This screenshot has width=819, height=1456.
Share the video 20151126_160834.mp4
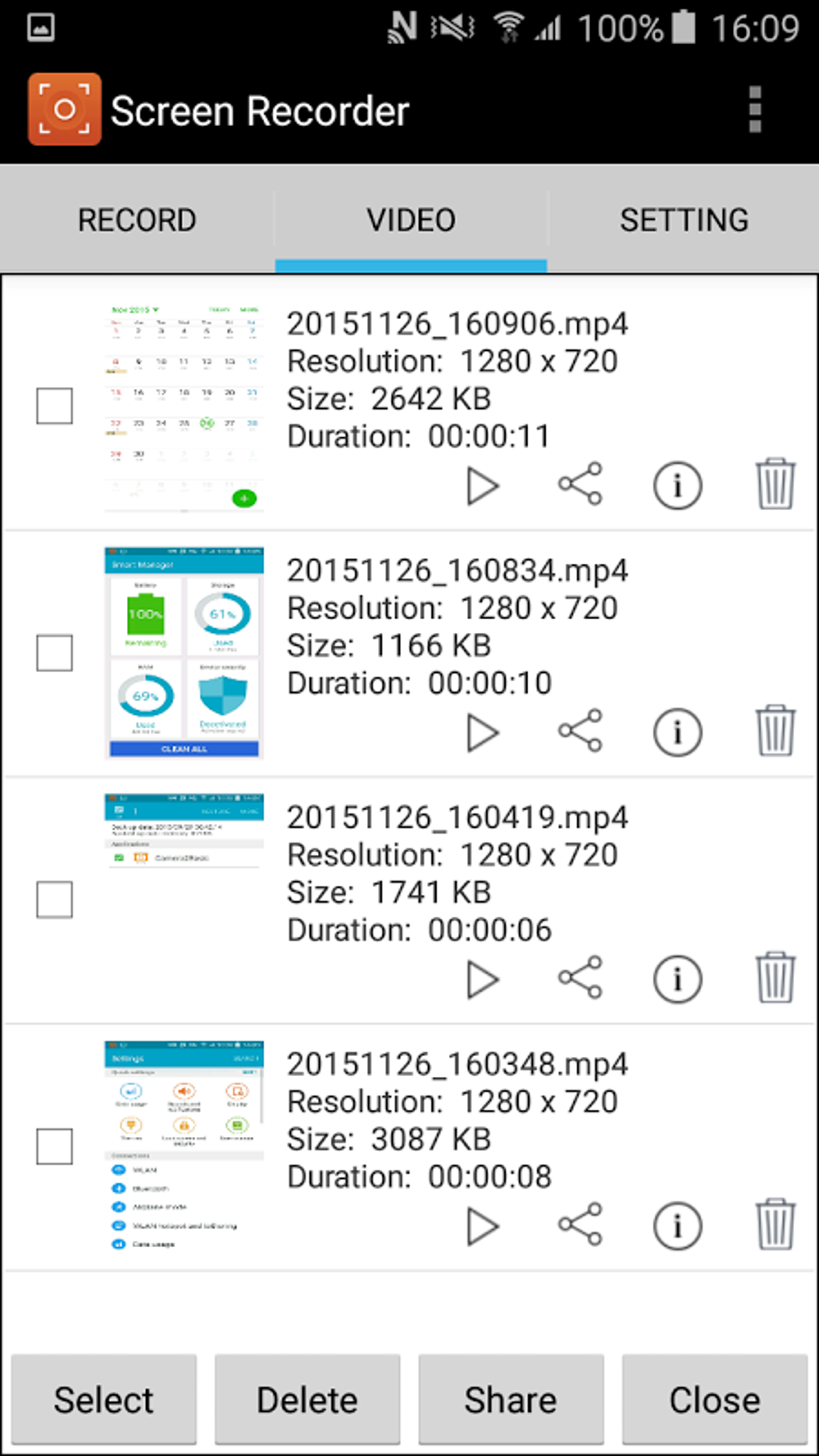click(x=580, y=732)
